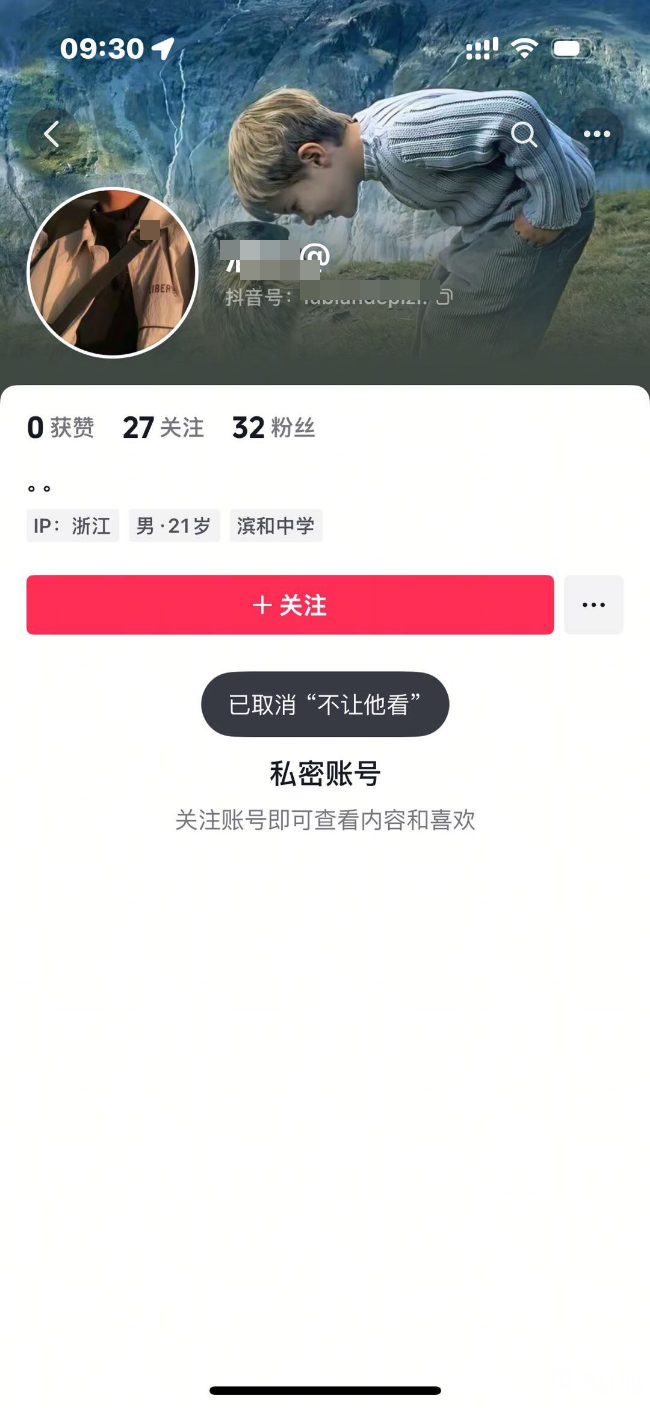Open the 滨和中学 school tag
This screenshot has height=1408, width=650.
pyautogui.click(x=275, y=526)
